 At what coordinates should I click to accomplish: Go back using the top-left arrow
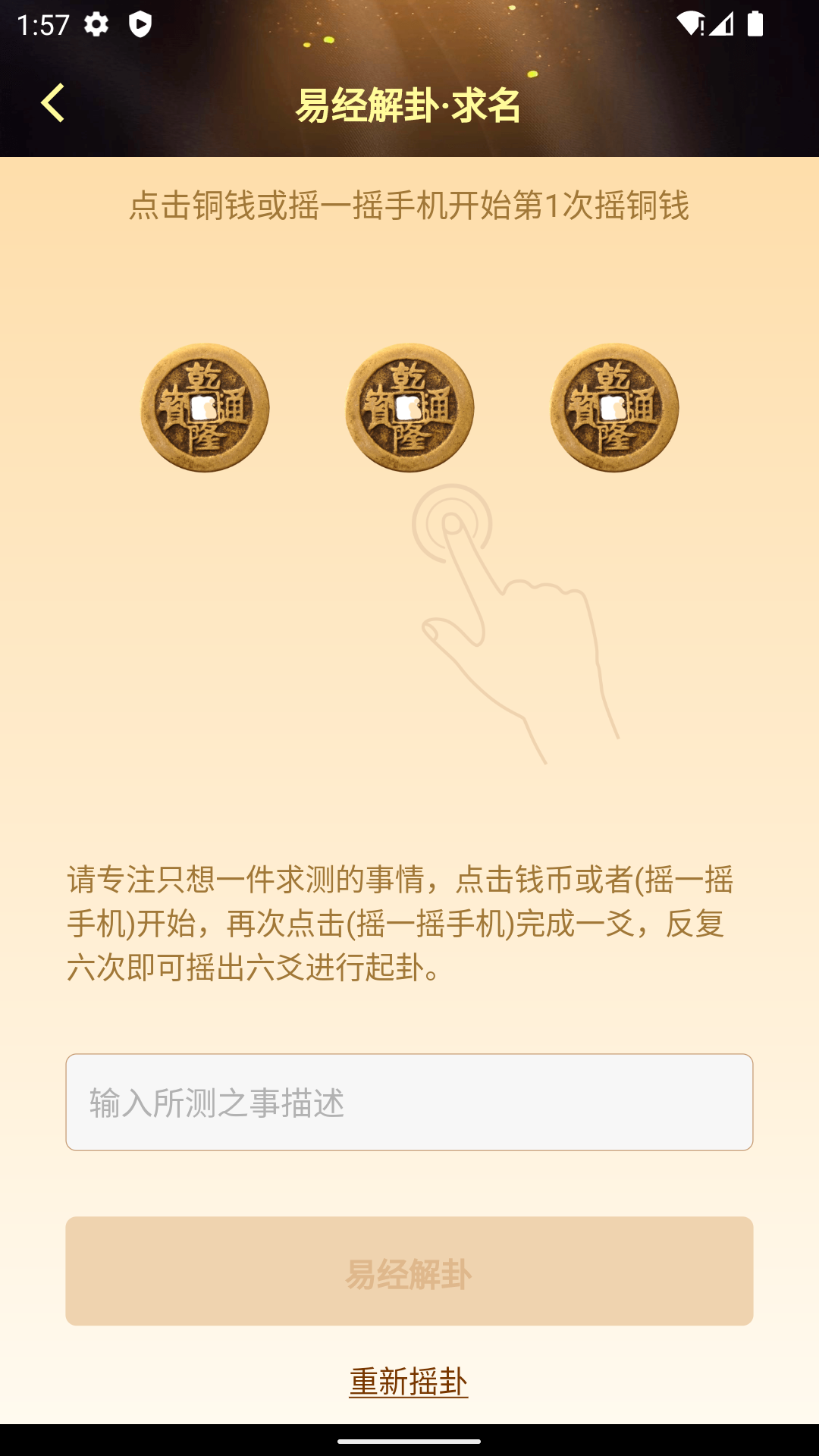pyautogui.click(x=53, y=103)
